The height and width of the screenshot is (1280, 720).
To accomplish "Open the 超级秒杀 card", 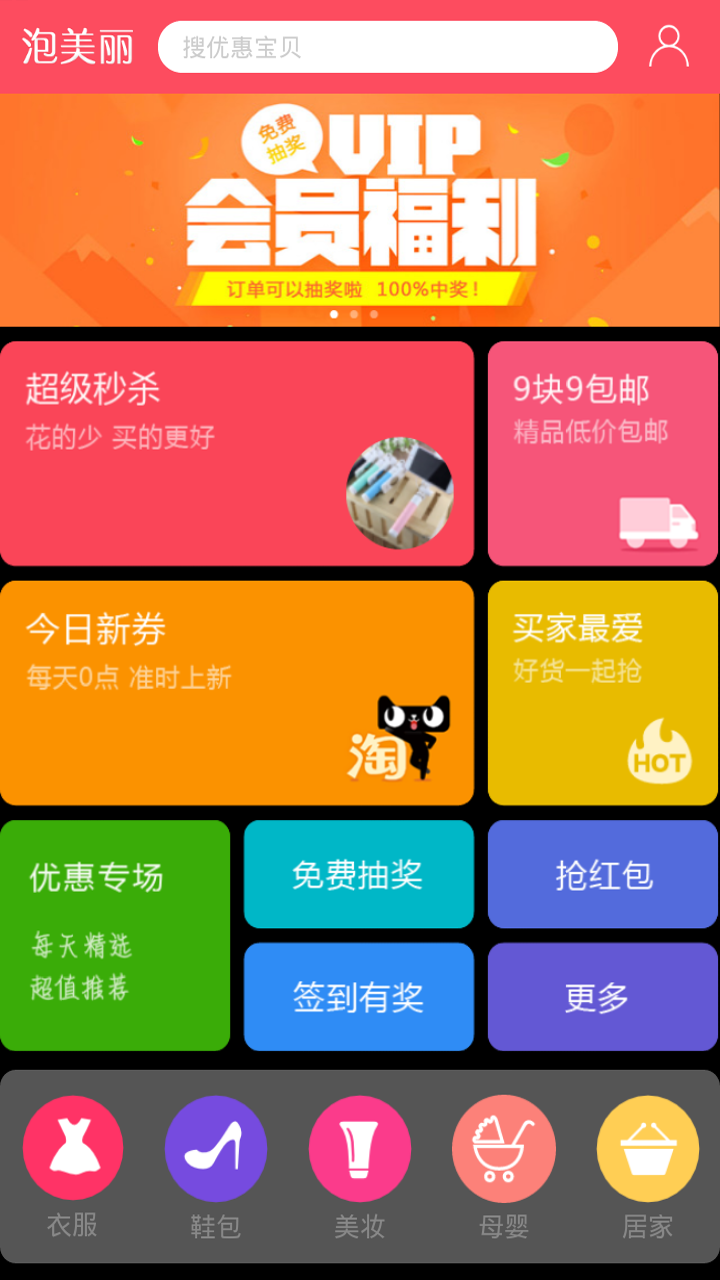I will tap(237, 454).
